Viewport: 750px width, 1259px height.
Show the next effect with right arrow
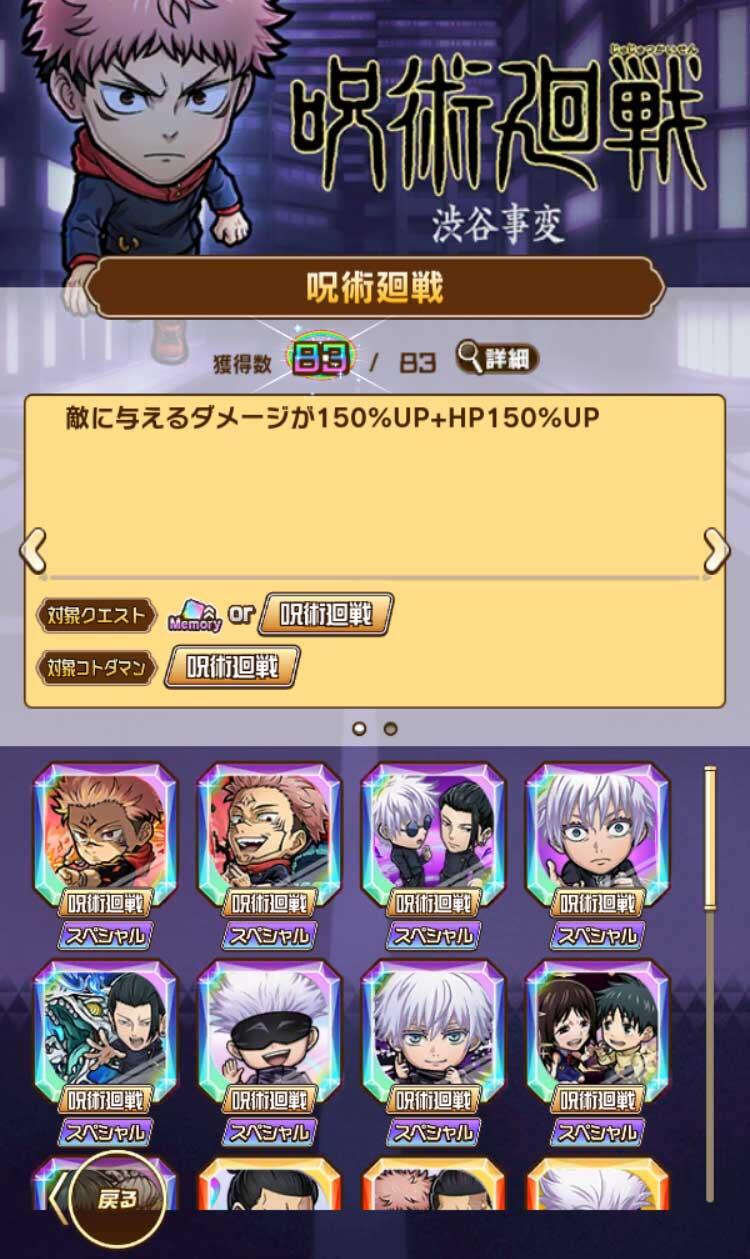716,550
